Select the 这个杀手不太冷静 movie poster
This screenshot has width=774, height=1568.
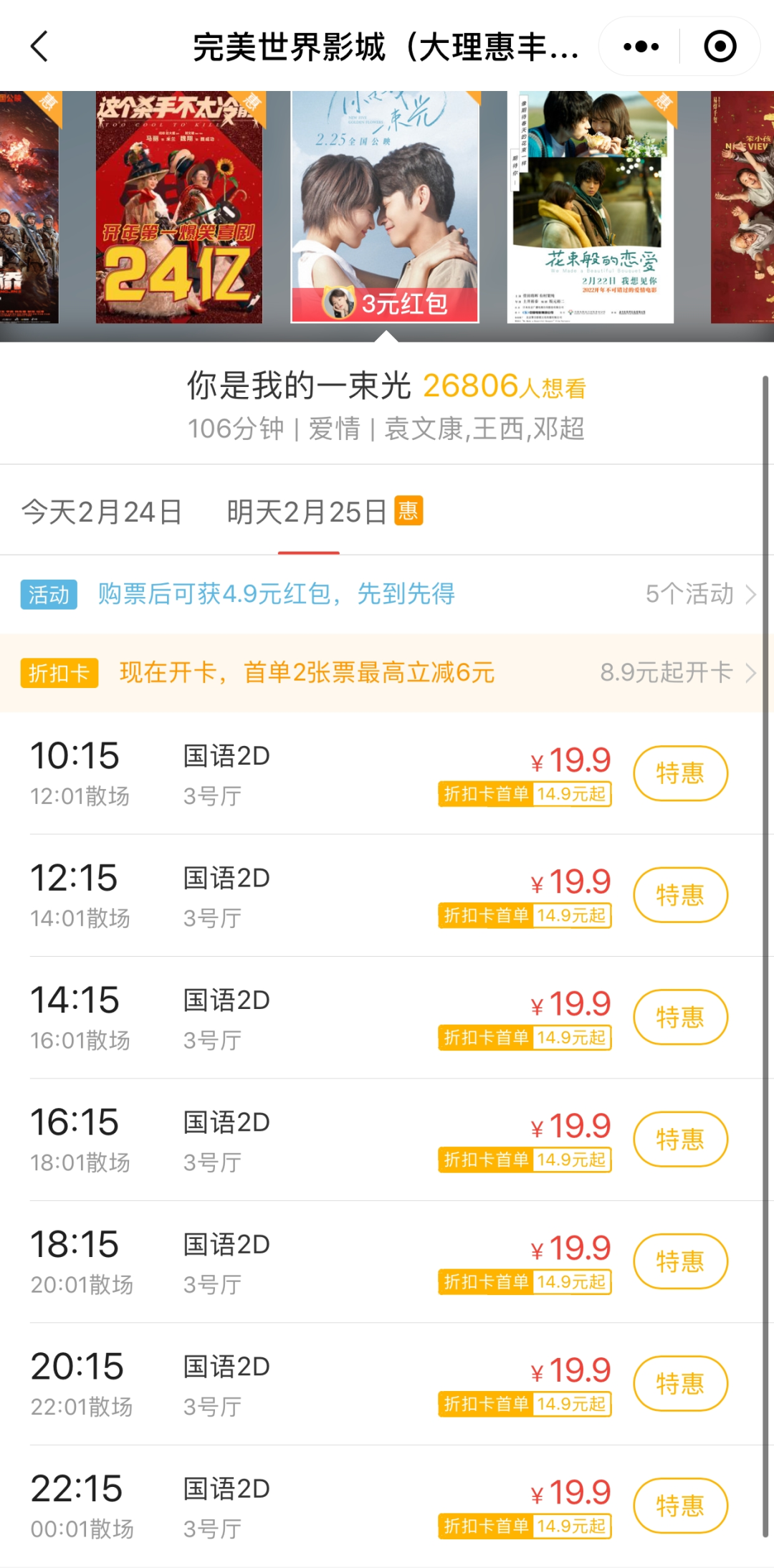(179, 206)
